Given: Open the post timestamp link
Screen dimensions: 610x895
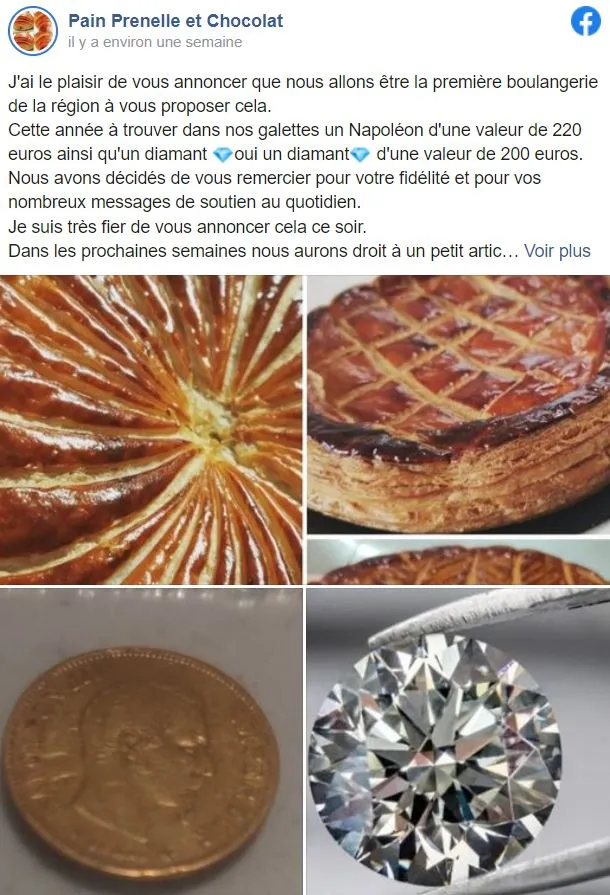Looking at the screenshot, I should 155,42.
